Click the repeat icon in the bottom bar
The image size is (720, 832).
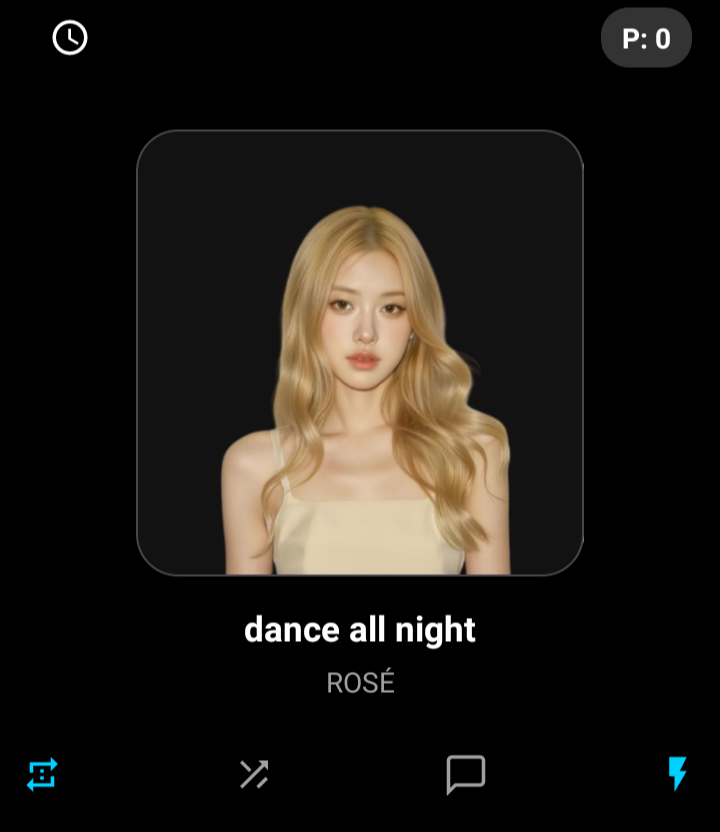point(42,773)
